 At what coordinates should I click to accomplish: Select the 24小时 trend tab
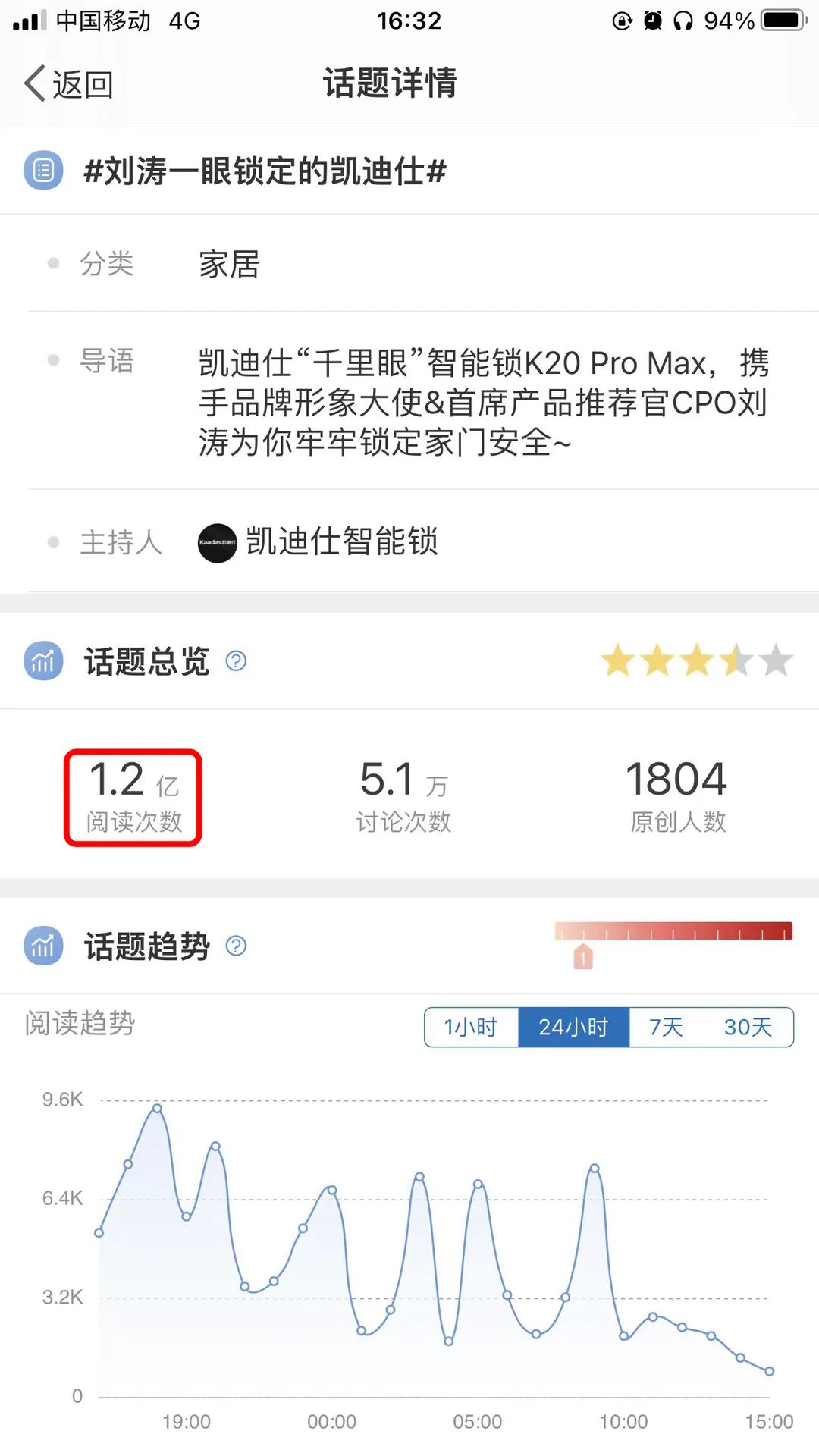(573, 1028)
